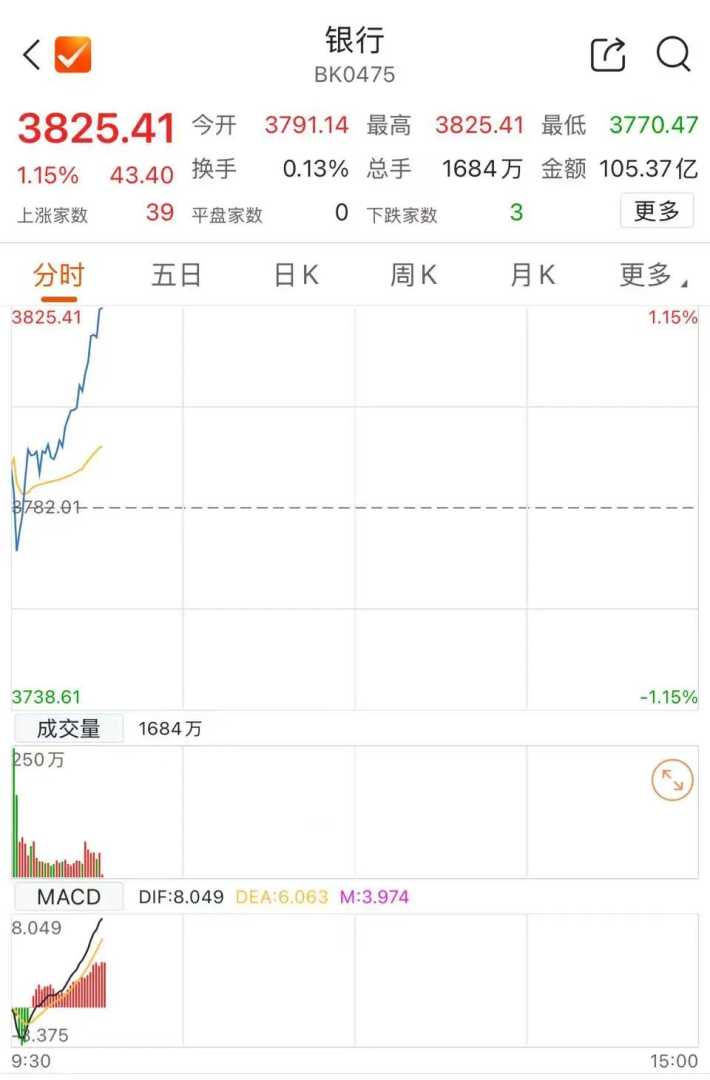Show the 月K chart tab
The width and height of the screenshot is (710, 1080).
(x=532, y=275)
